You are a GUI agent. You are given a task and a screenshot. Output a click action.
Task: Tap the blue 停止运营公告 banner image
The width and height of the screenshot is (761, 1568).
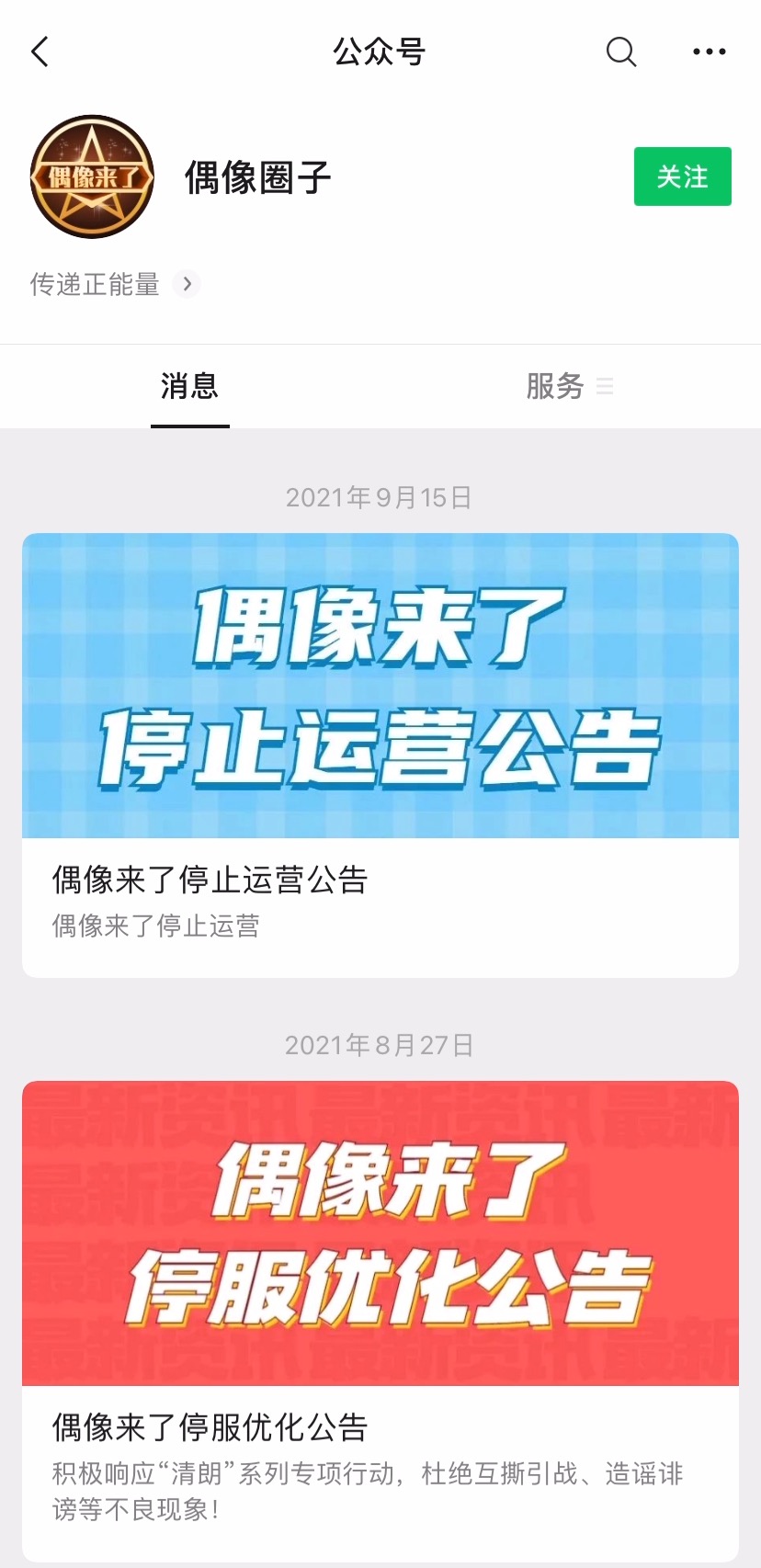tap(380, 685)
